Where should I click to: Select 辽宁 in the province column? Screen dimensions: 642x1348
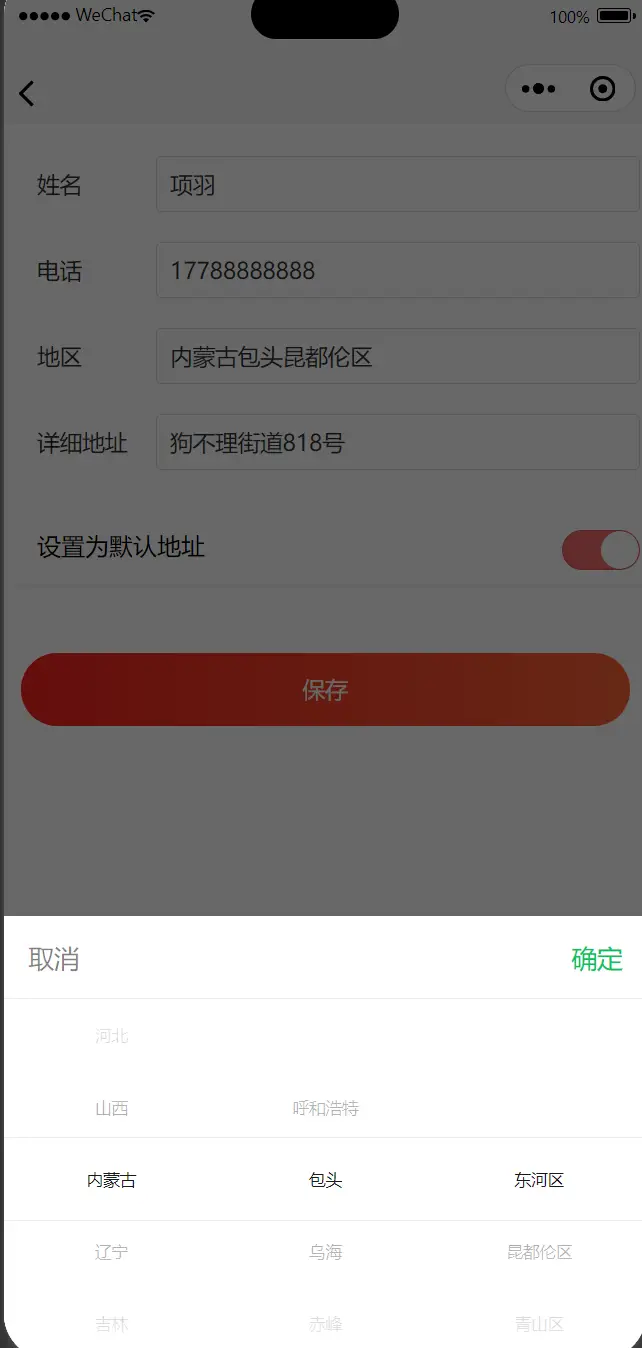pos(112,1252)
